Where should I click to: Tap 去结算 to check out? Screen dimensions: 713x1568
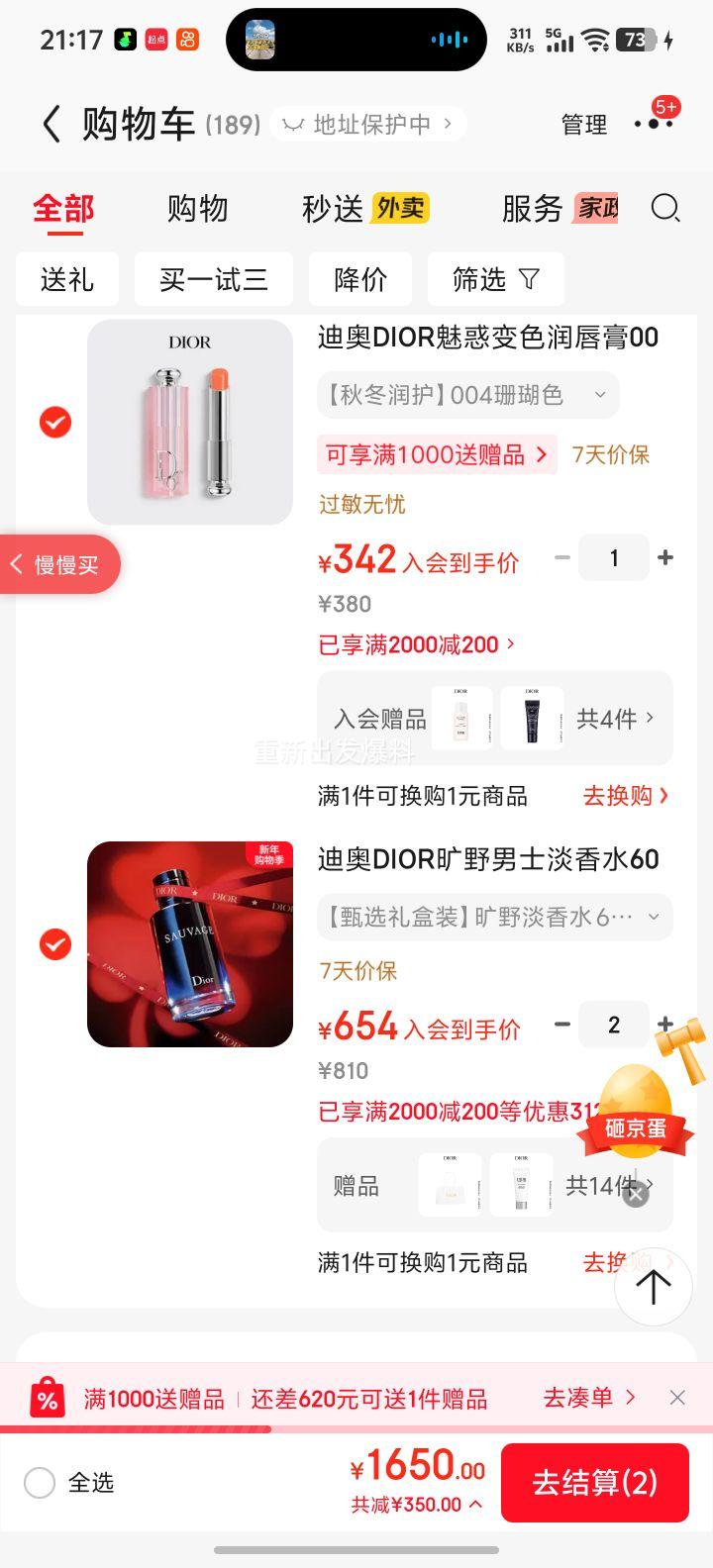[x=594, y=1482]
